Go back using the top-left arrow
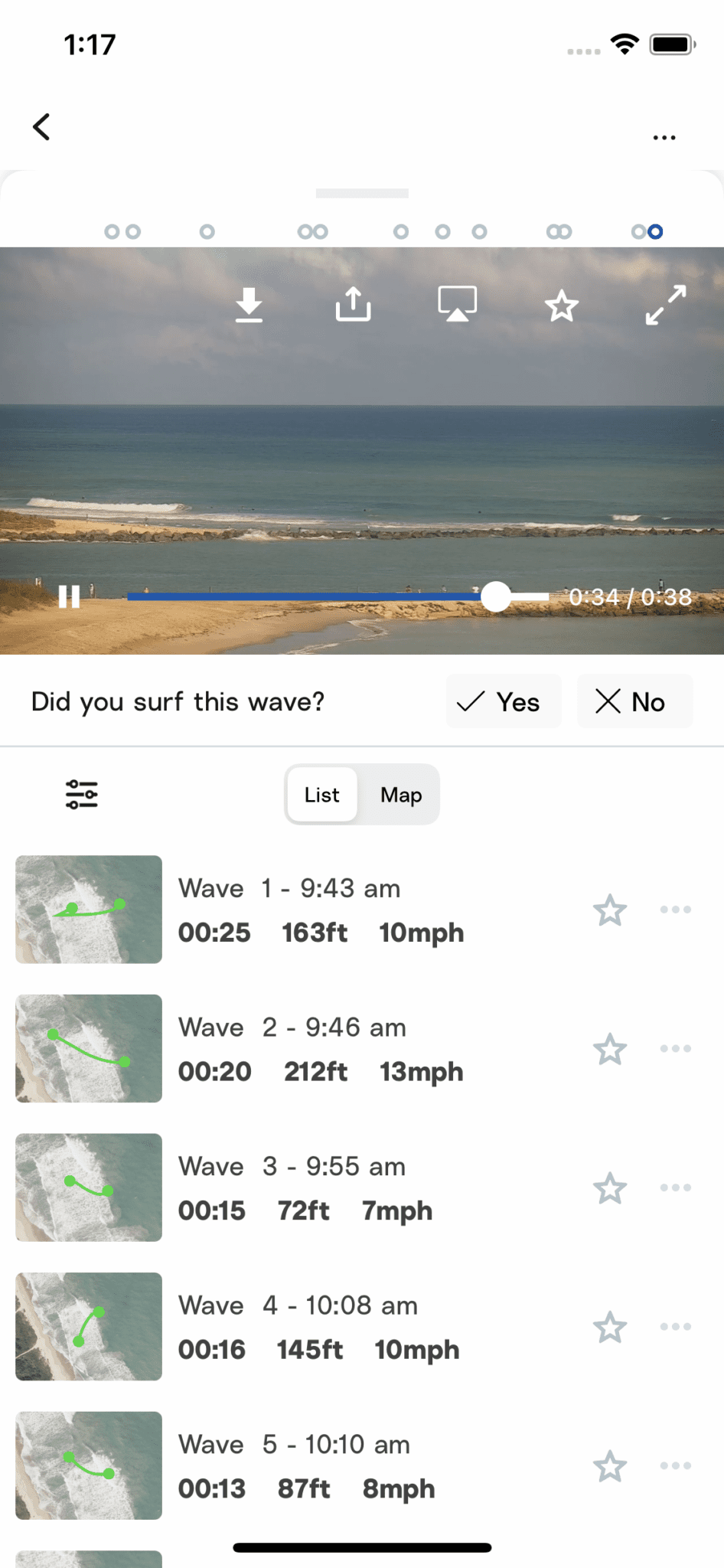This screenshot has width=724, height=1568. click(x=41, y=127)
